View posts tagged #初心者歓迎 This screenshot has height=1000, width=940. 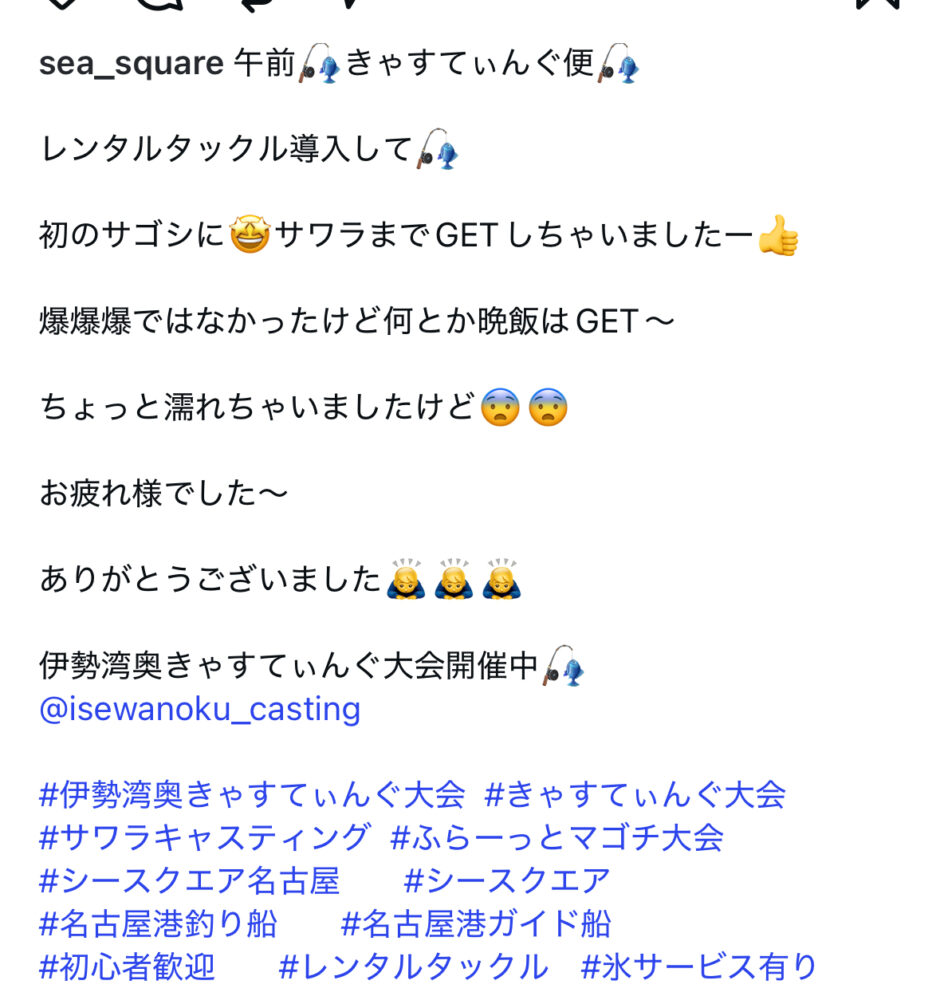(x=127, y=967)
